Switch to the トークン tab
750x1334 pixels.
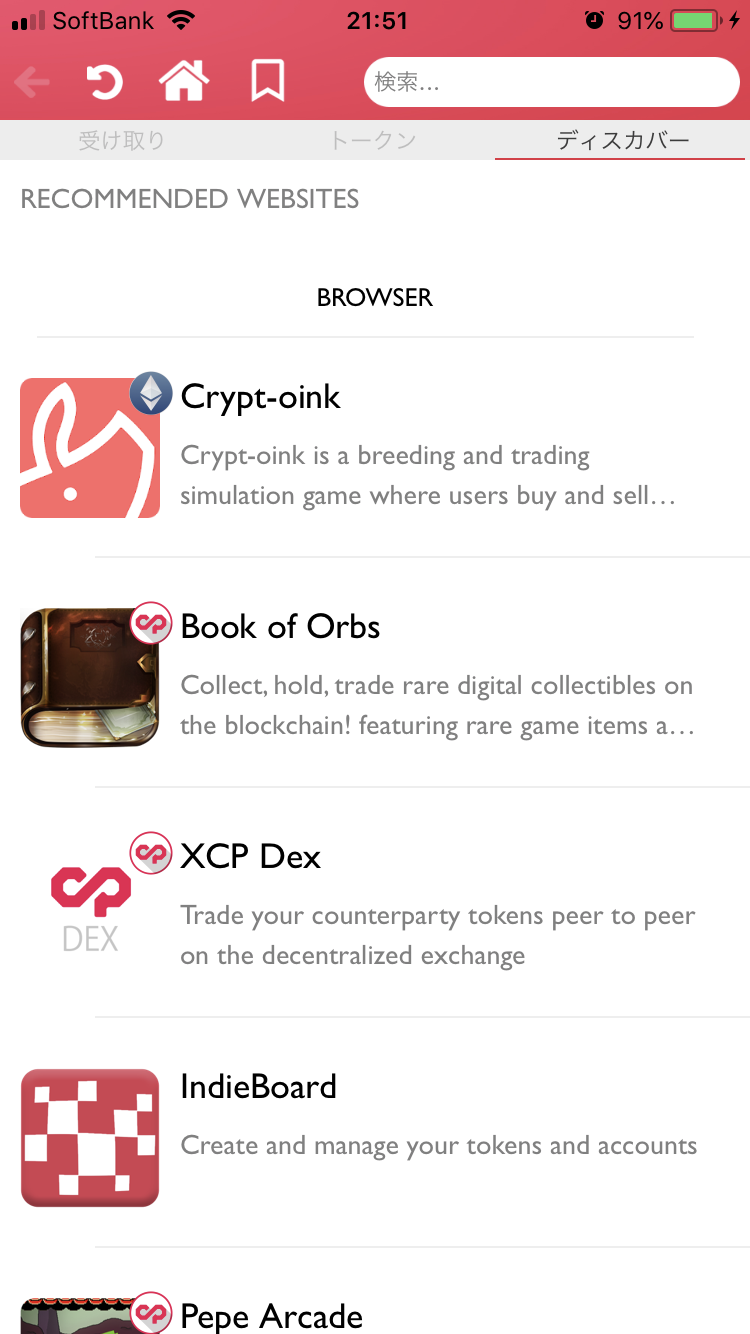click(x=373, y=140)
